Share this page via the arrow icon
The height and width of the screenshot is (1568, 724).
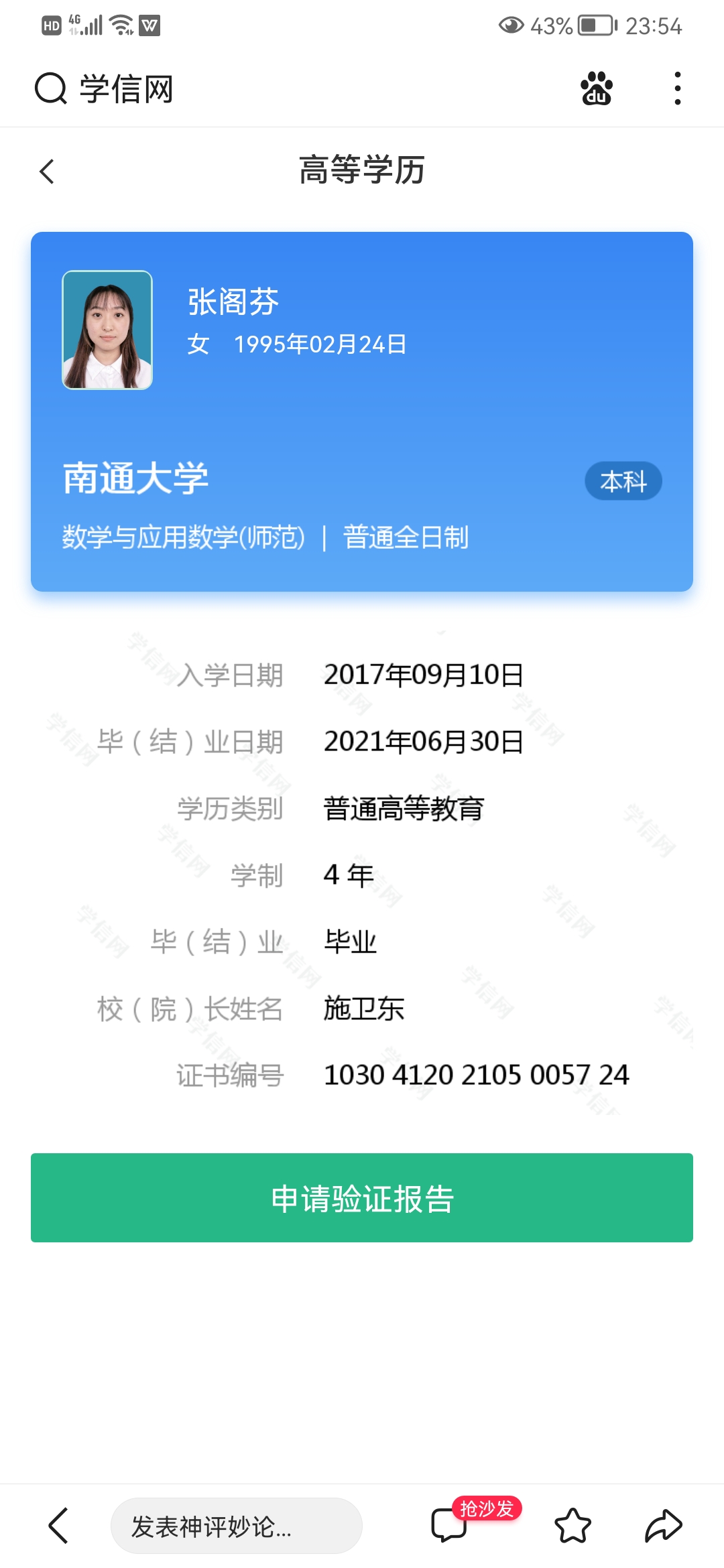(663, 1526)
